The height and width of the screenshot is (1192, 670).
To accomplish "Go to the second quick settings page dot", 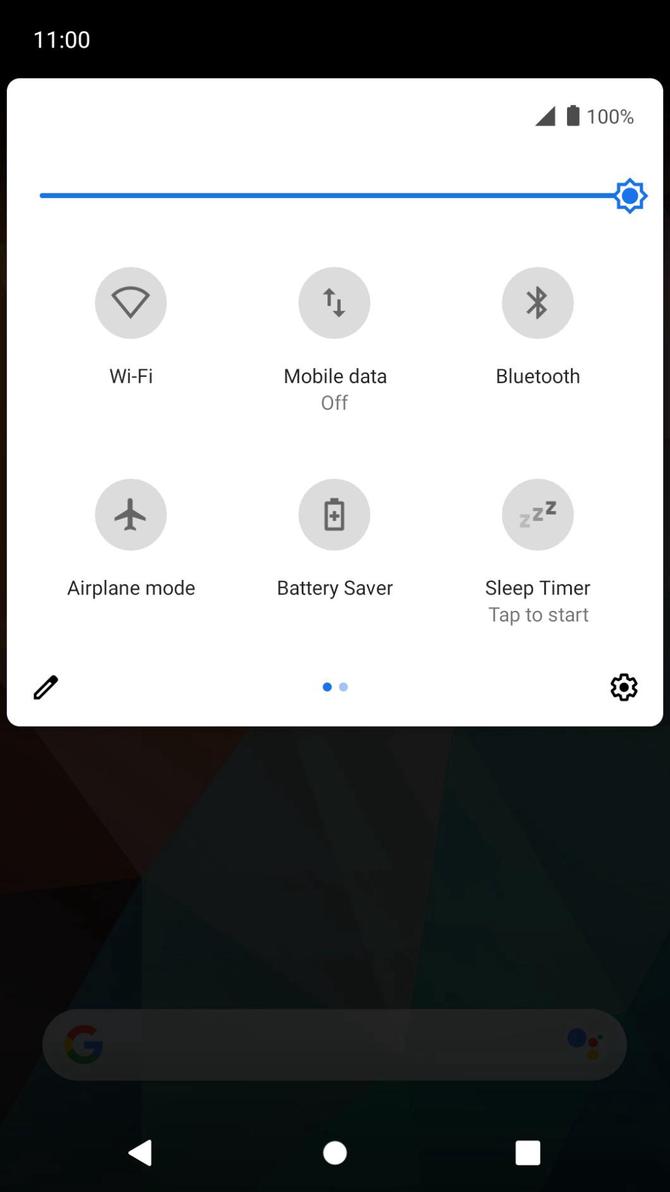I will 344,687.
